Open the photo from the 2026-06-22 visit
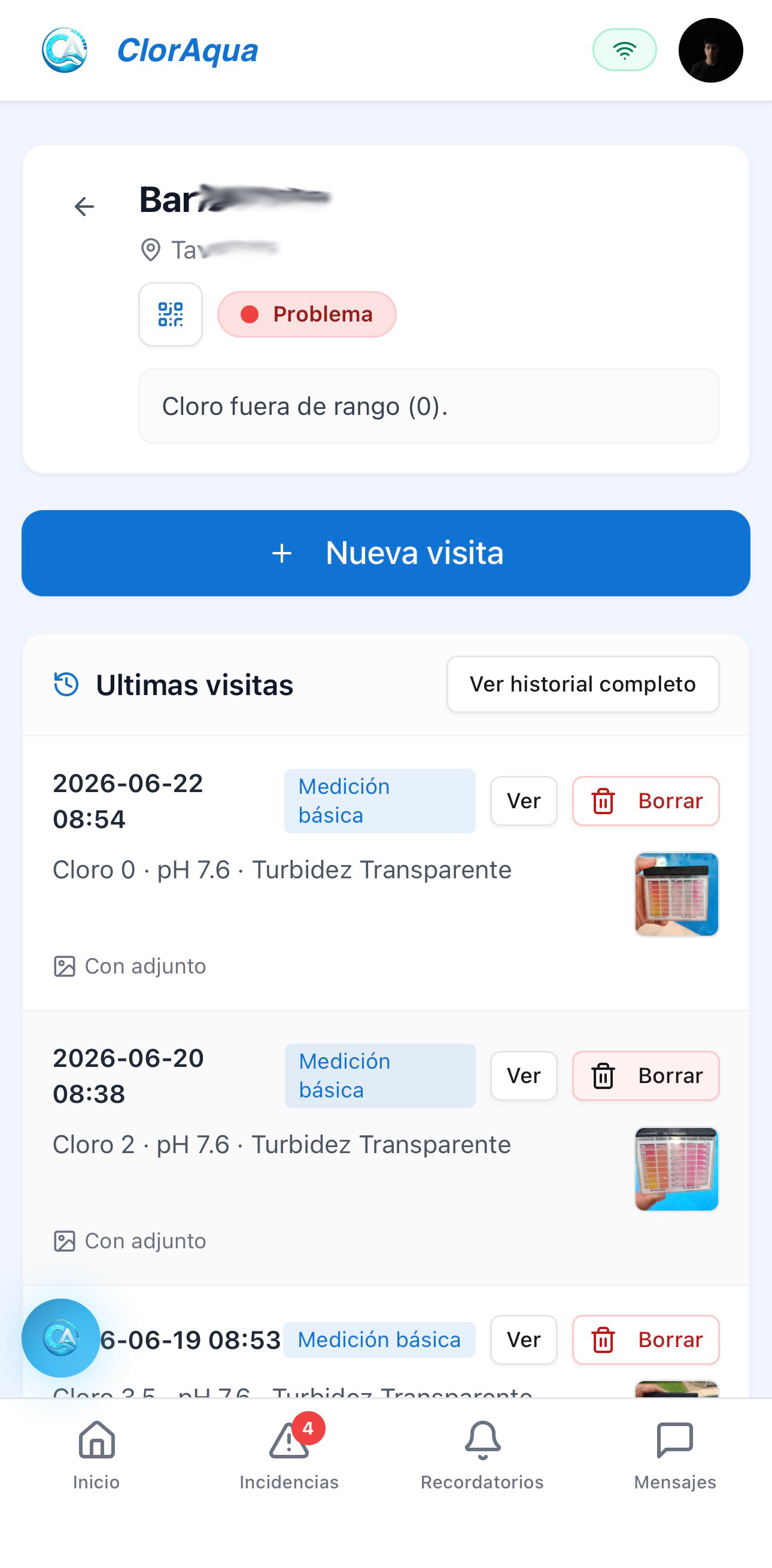 click(676, 894)
